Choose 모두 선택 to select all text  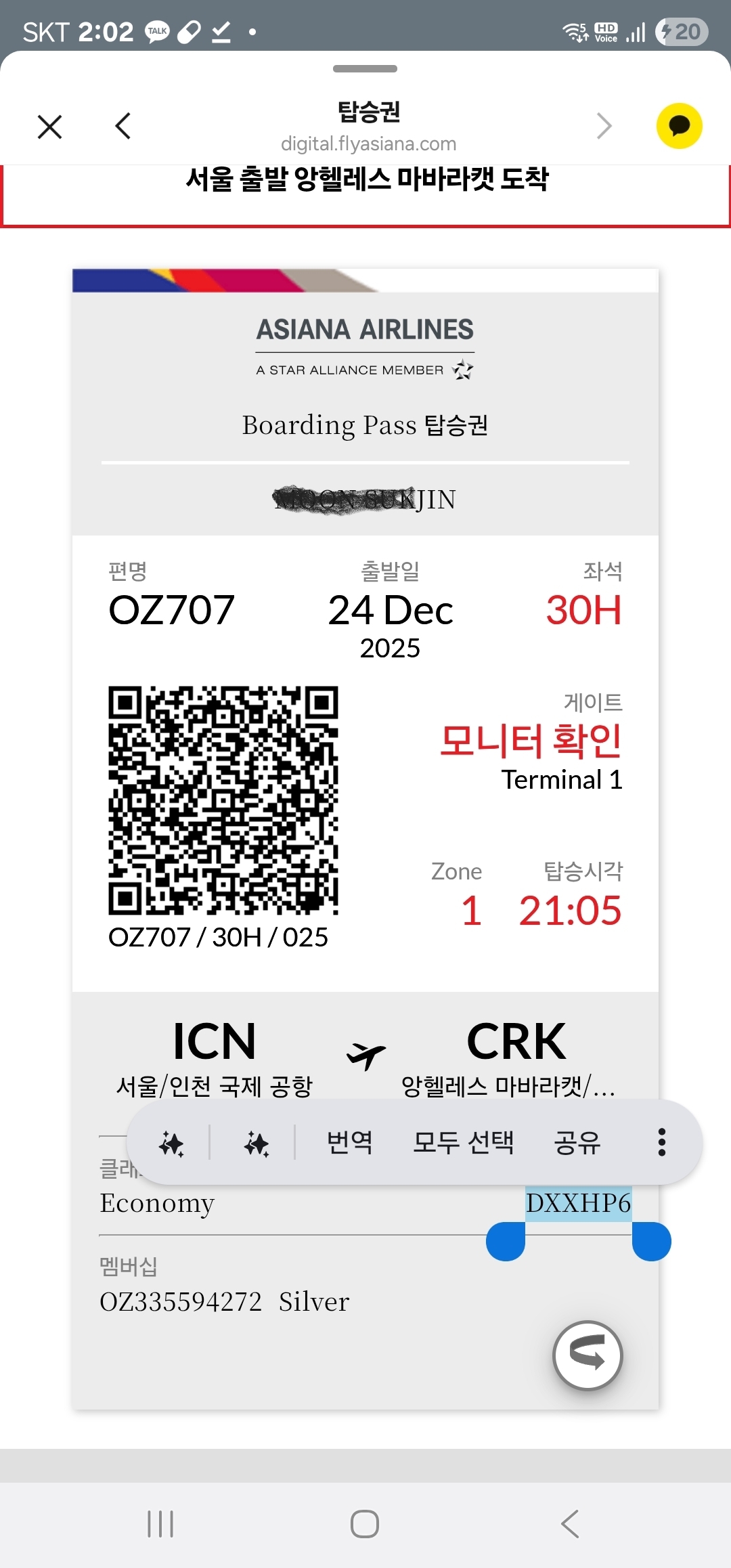[x=464, y=1143]
